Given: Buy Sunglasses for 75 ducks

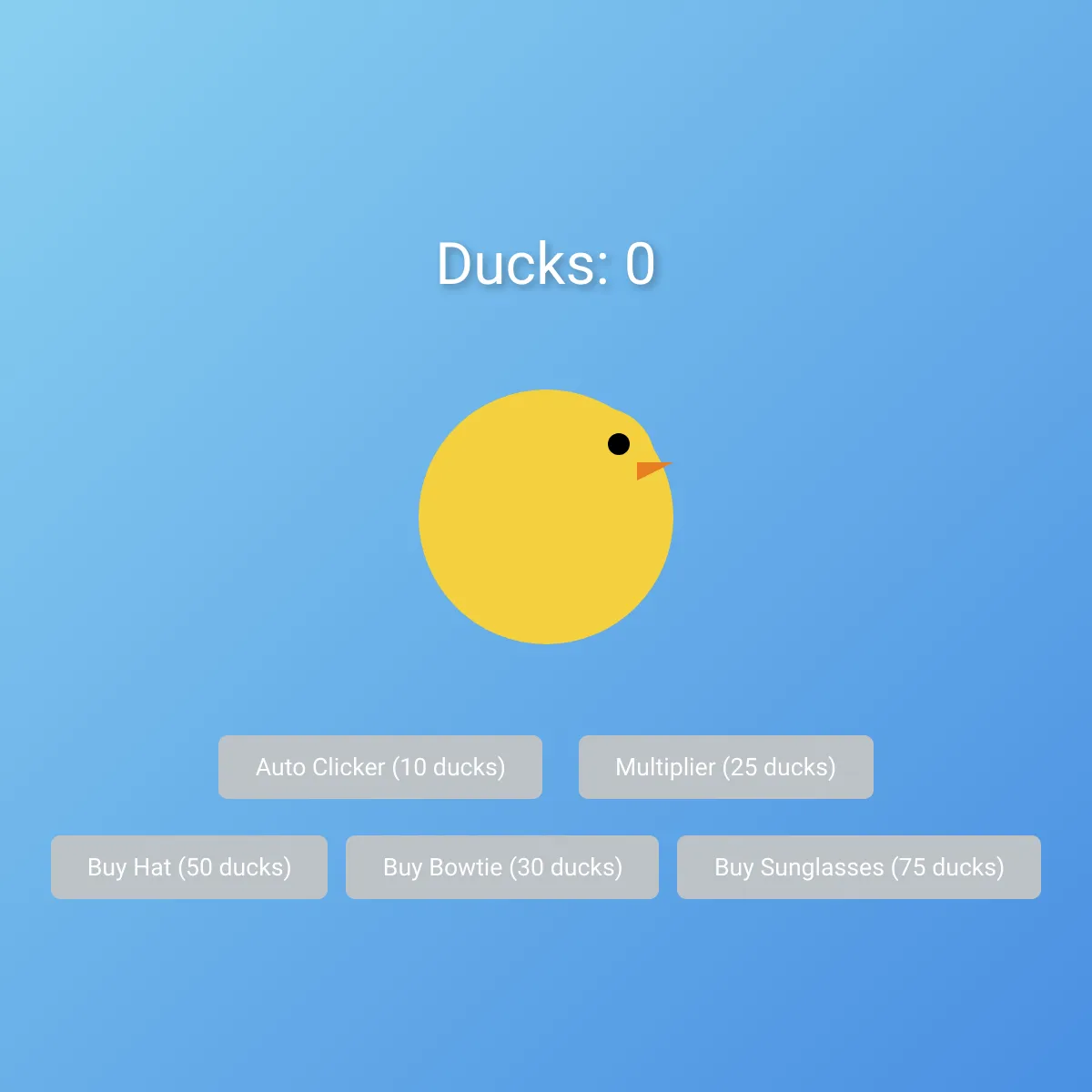Looking at the screenshot, I should (859, 867).
